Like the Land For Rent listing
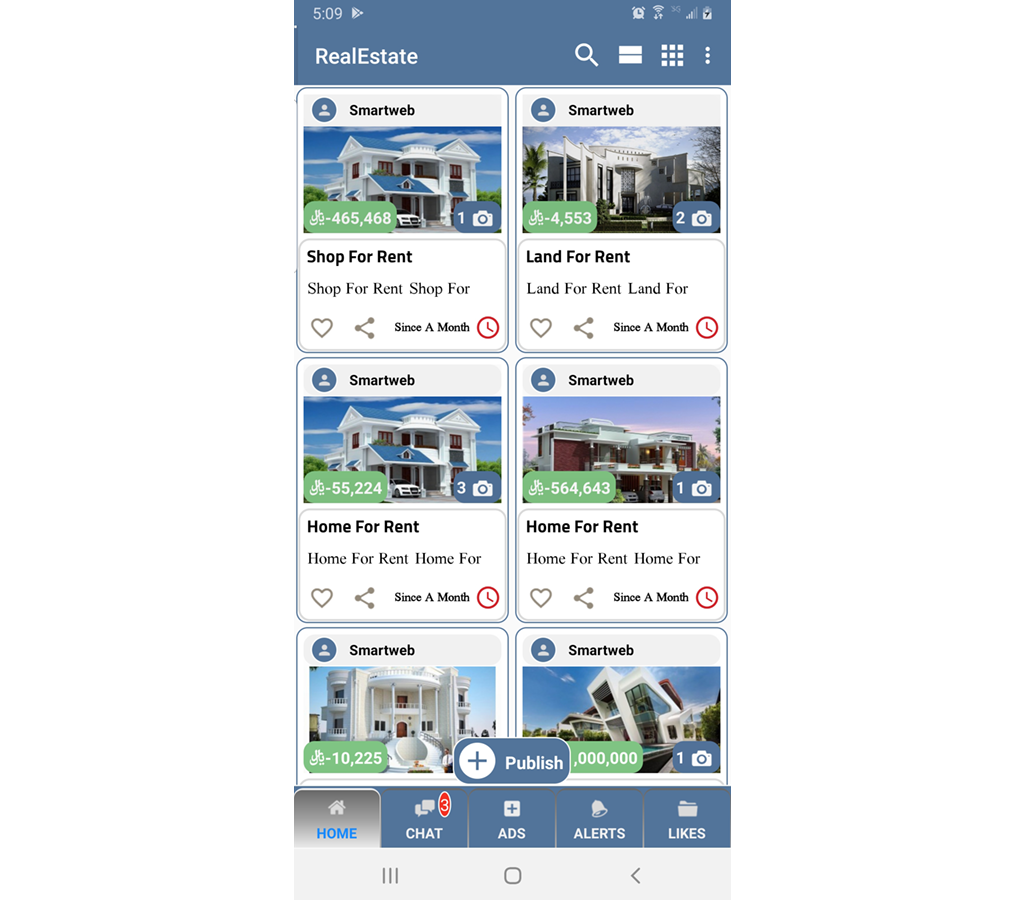1024x900 pixels. [x=540, y=327]
